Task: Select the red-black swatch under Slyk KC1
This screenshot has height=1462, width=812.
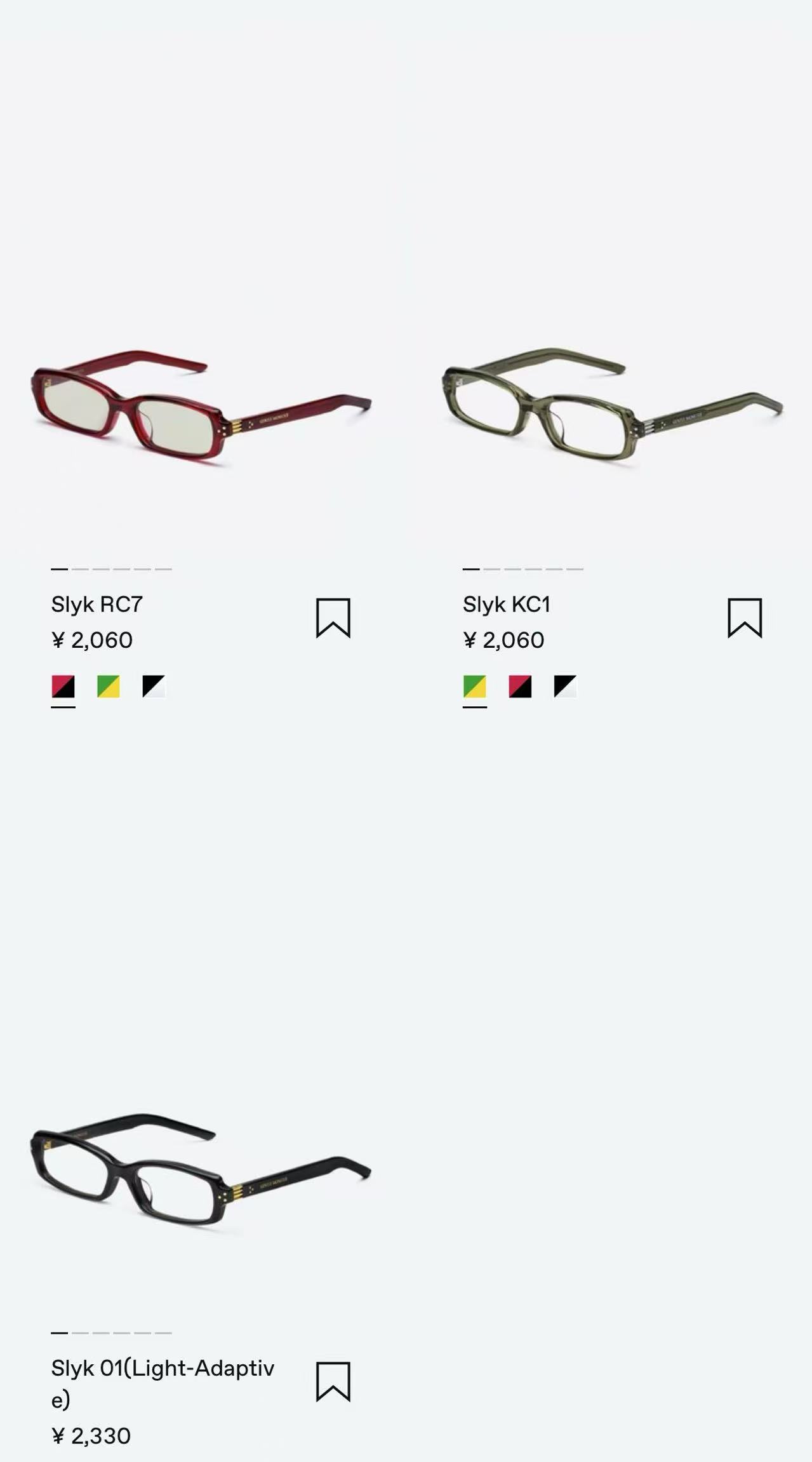Action: [520, 687]
